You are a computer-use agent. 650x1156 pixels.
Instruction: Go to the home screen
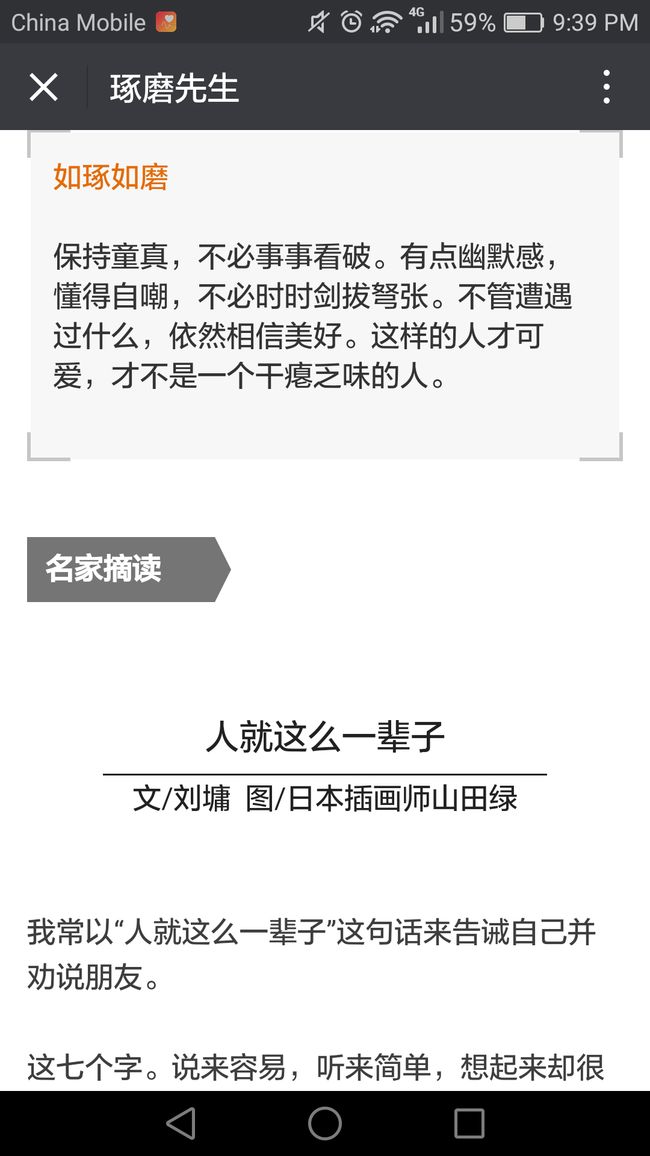tap(325, 1124)
